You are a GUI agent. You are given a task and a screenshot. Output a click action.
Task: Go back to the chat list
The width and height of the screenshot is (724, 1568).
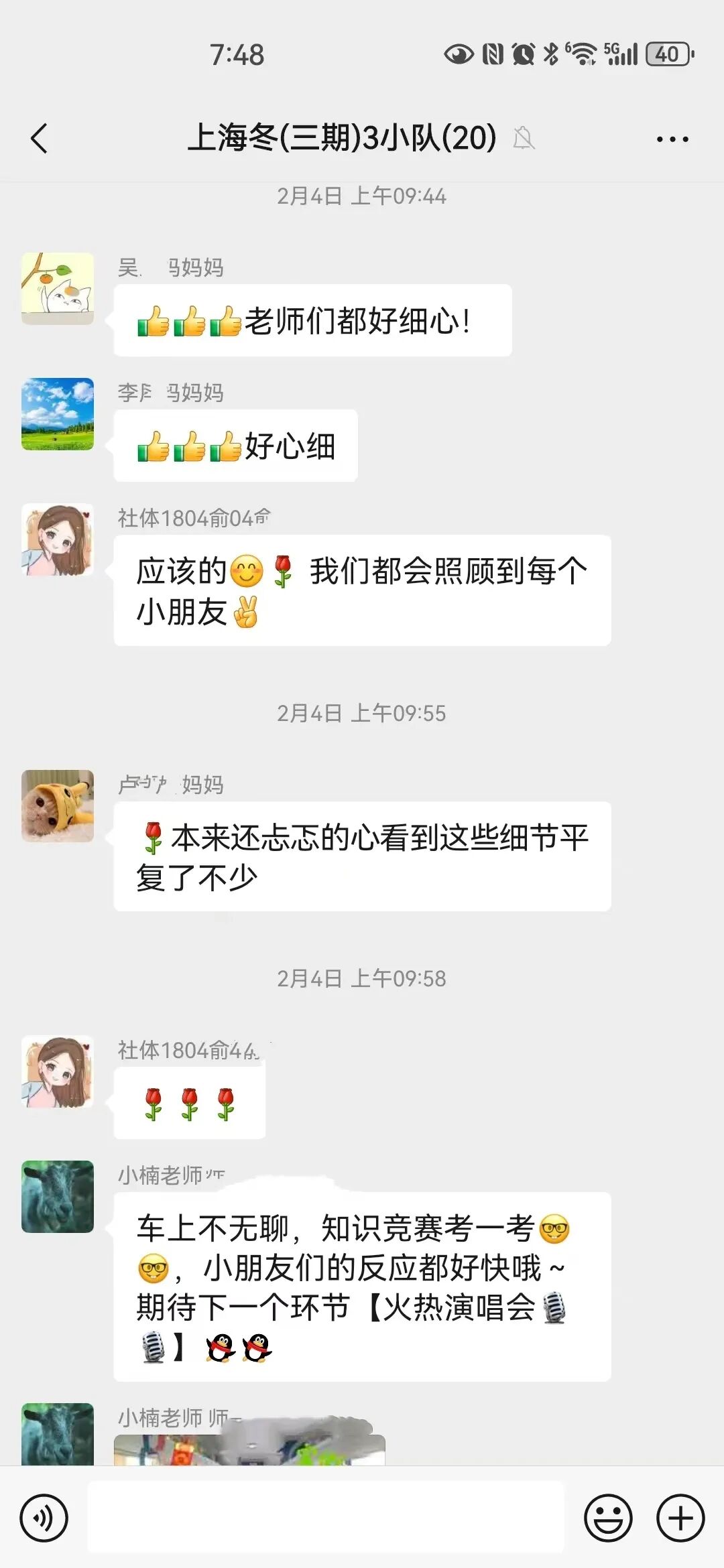(40, 139)
